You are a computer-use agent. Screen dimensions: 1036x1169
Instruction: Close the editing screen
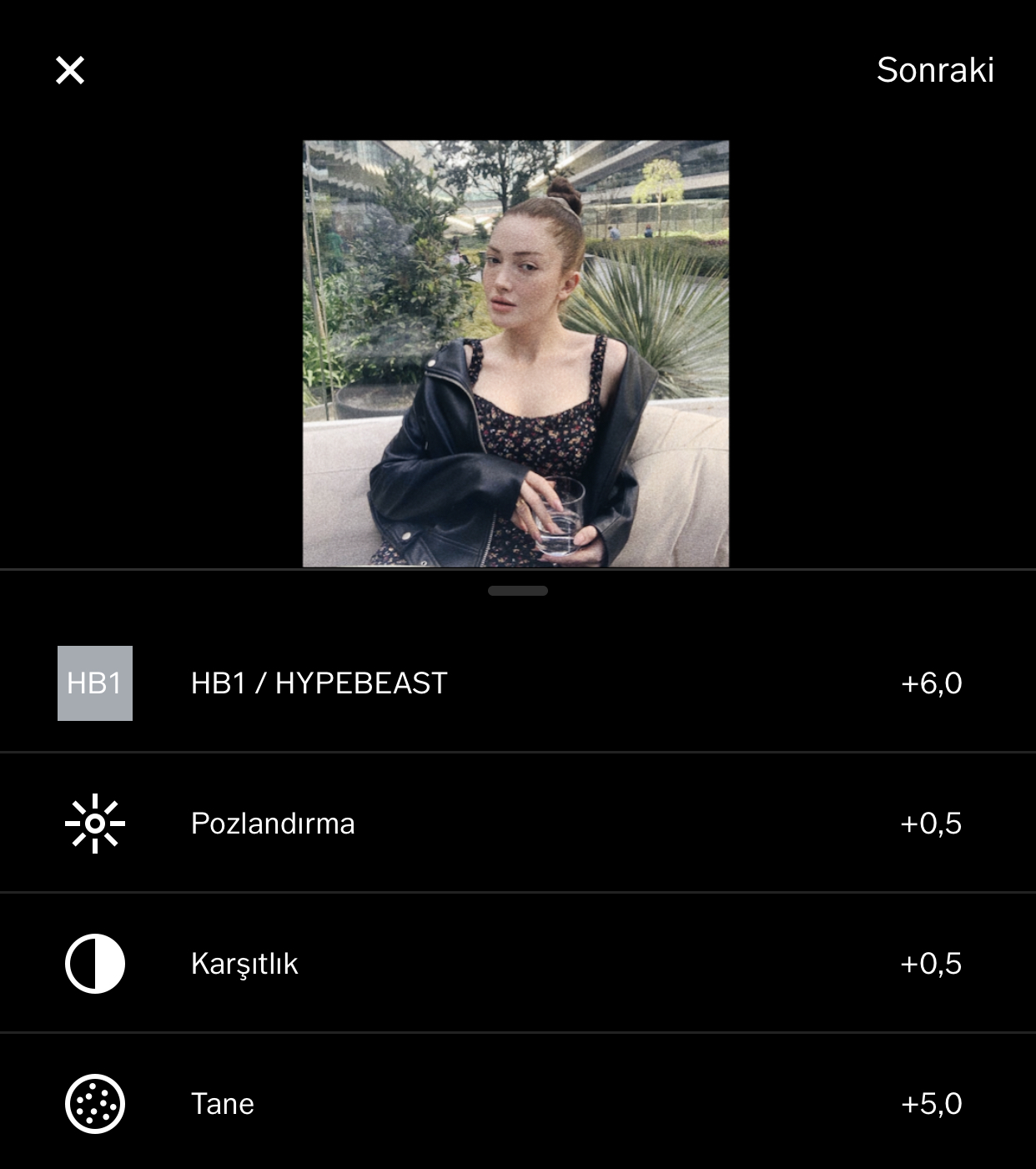pyautogui.click(x=70, y=71)
